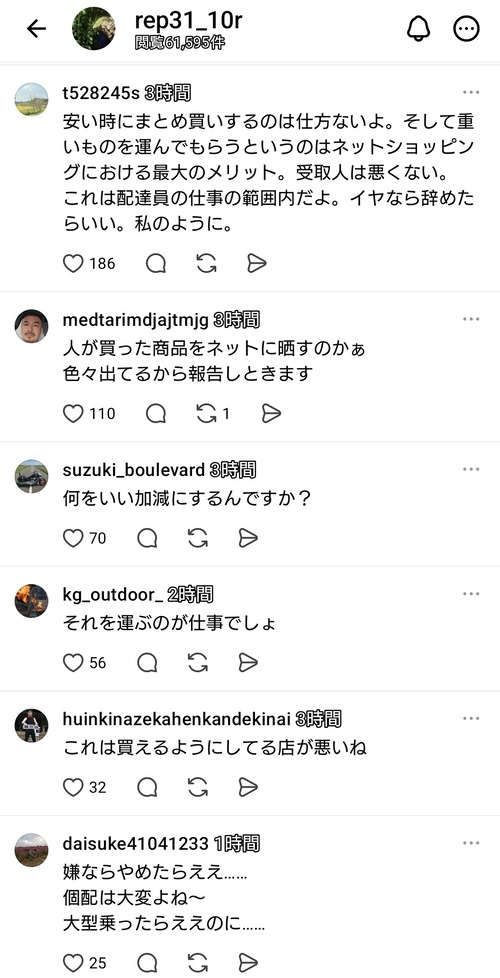Reply to t528245s's comment
This screenshot has height=978, width=500.
click(x=156, y=264)
